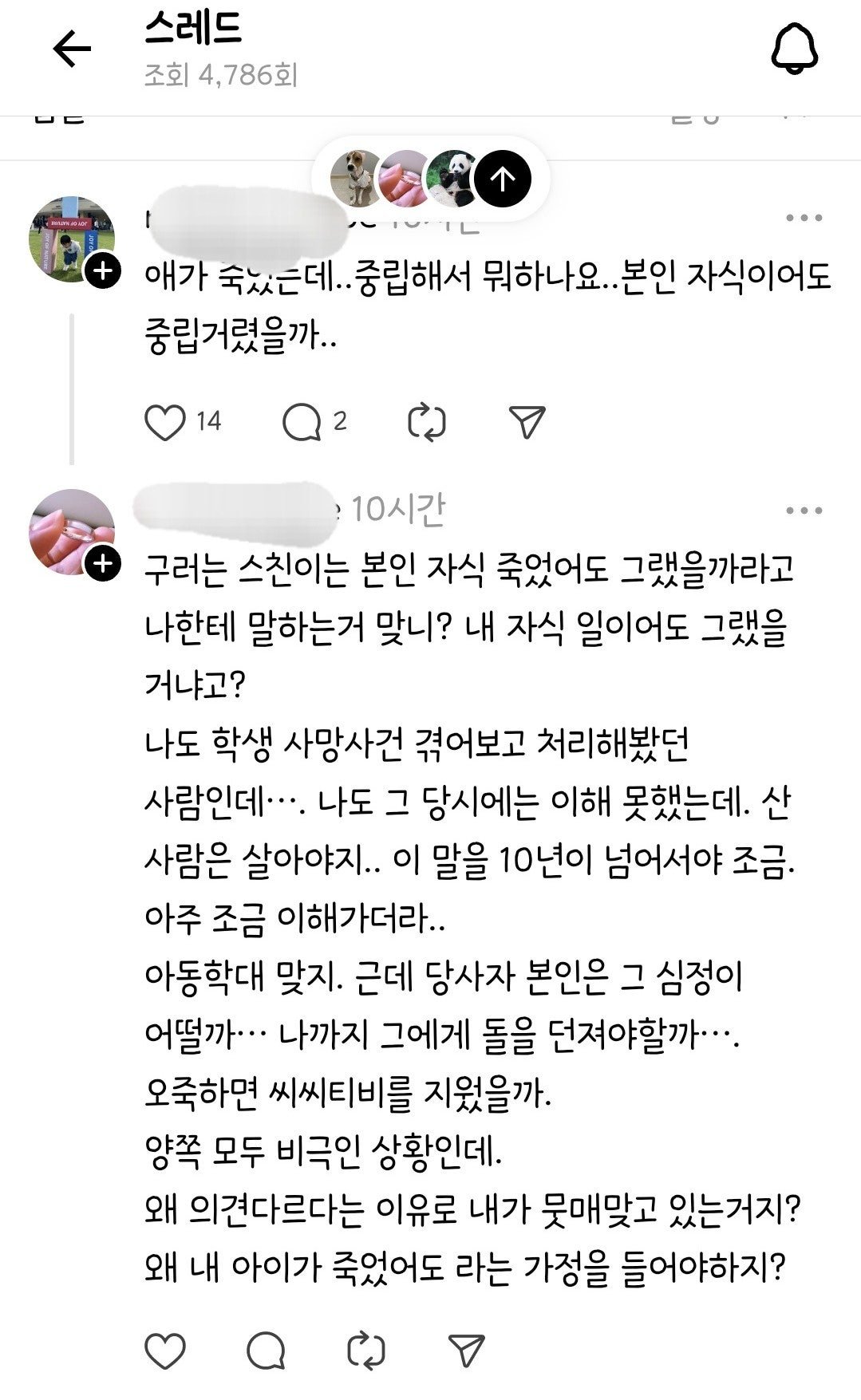Tap the scroll-to-top arrow pill
Screen dimensions: 861x1400
pyautogui.click(x=503, y=179)
